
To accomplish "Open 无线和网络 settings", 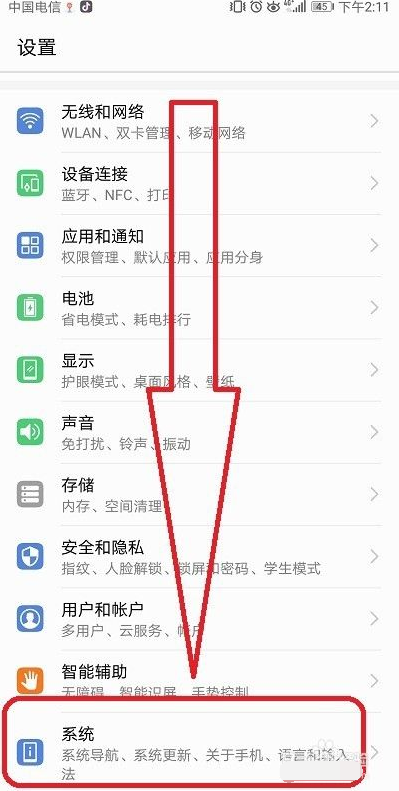I will pyautogui.click(x=199, y=122).
